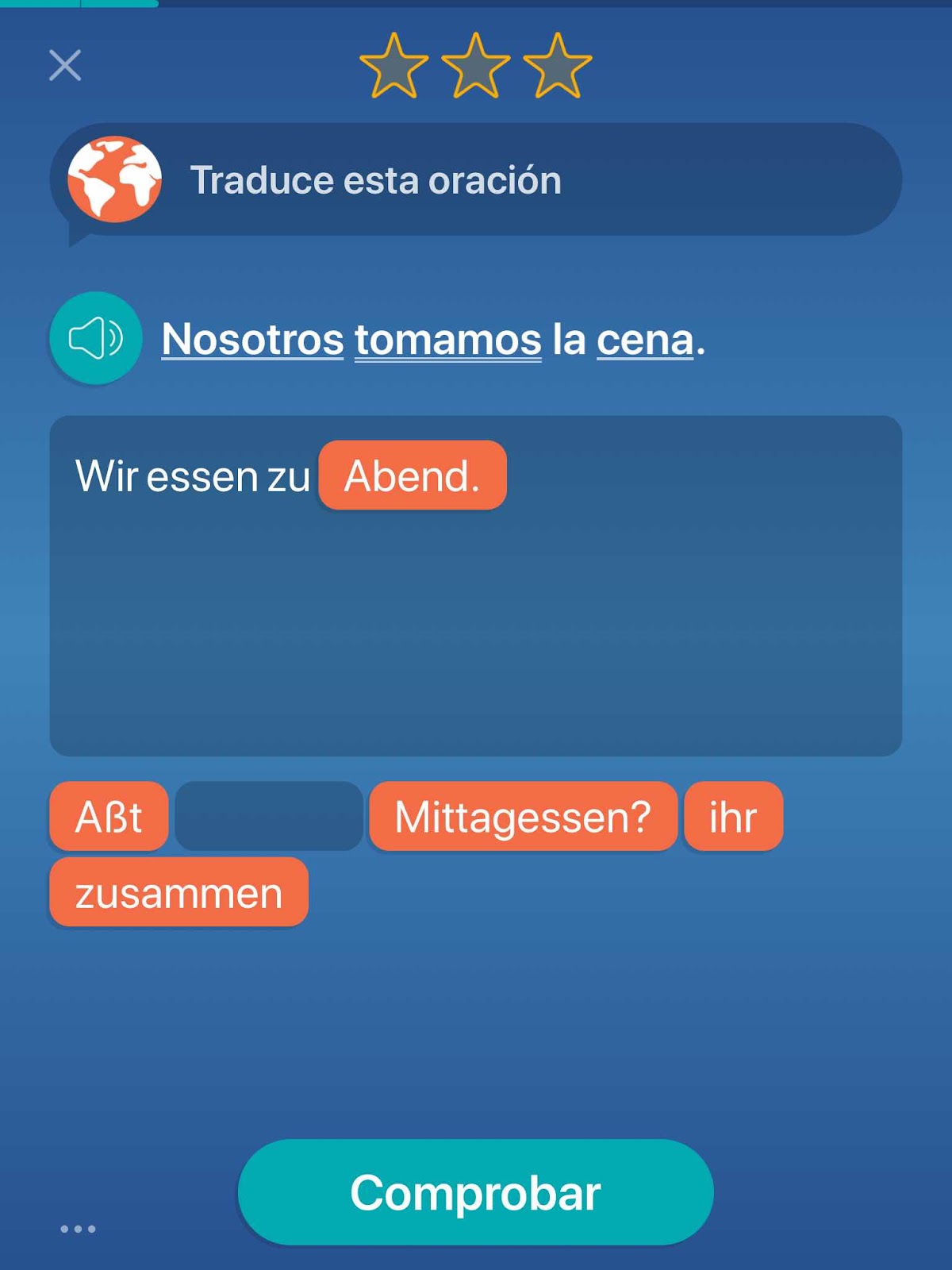Viewport: 952px width, 1270px height.
Task: Remove the Abend. word from the answer
Action: (412, 475)
